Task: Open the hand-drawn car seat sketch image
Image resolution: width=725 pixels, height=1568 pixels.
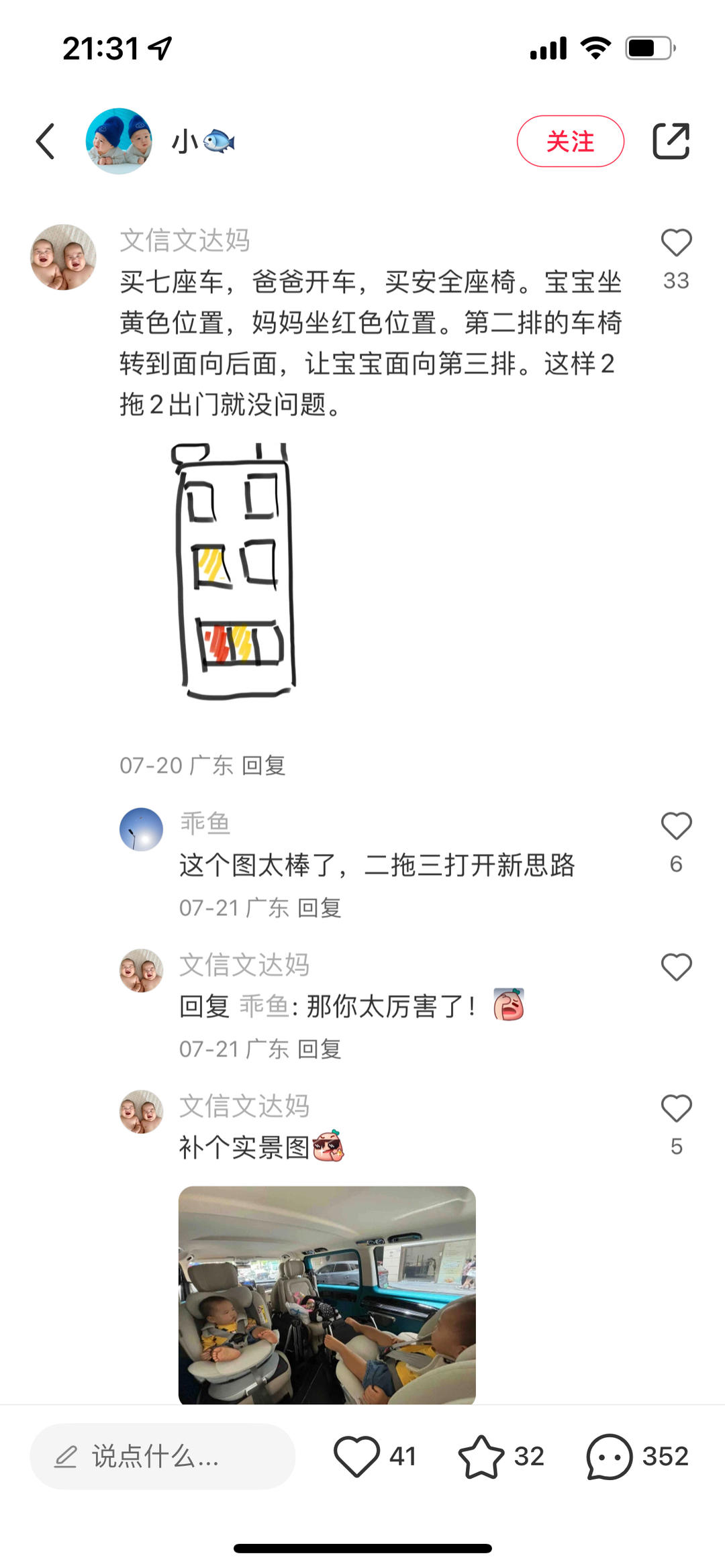Action: coord(234,572)
